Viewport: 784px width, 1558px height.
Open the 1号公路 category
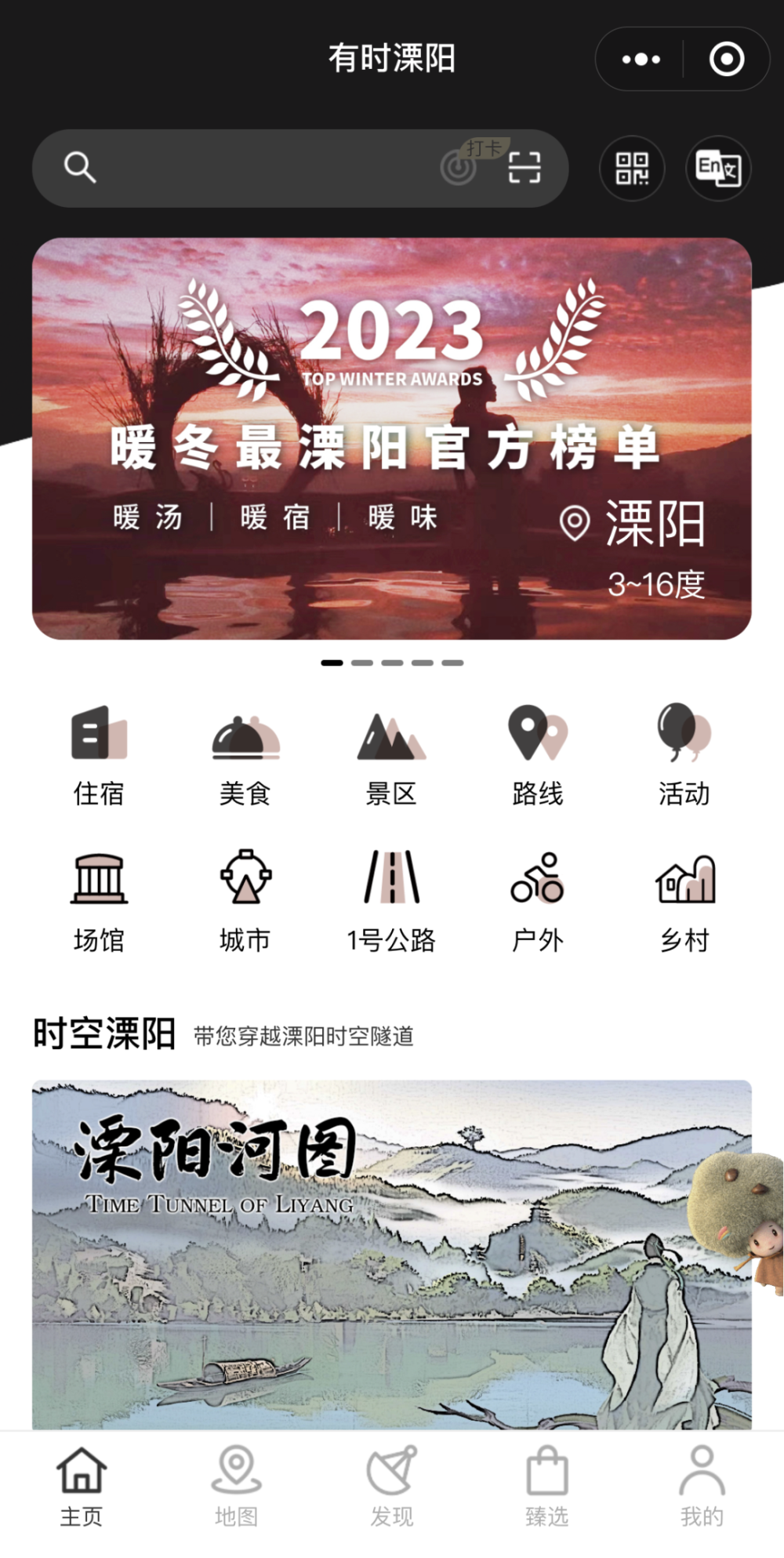tap(391, 902)
